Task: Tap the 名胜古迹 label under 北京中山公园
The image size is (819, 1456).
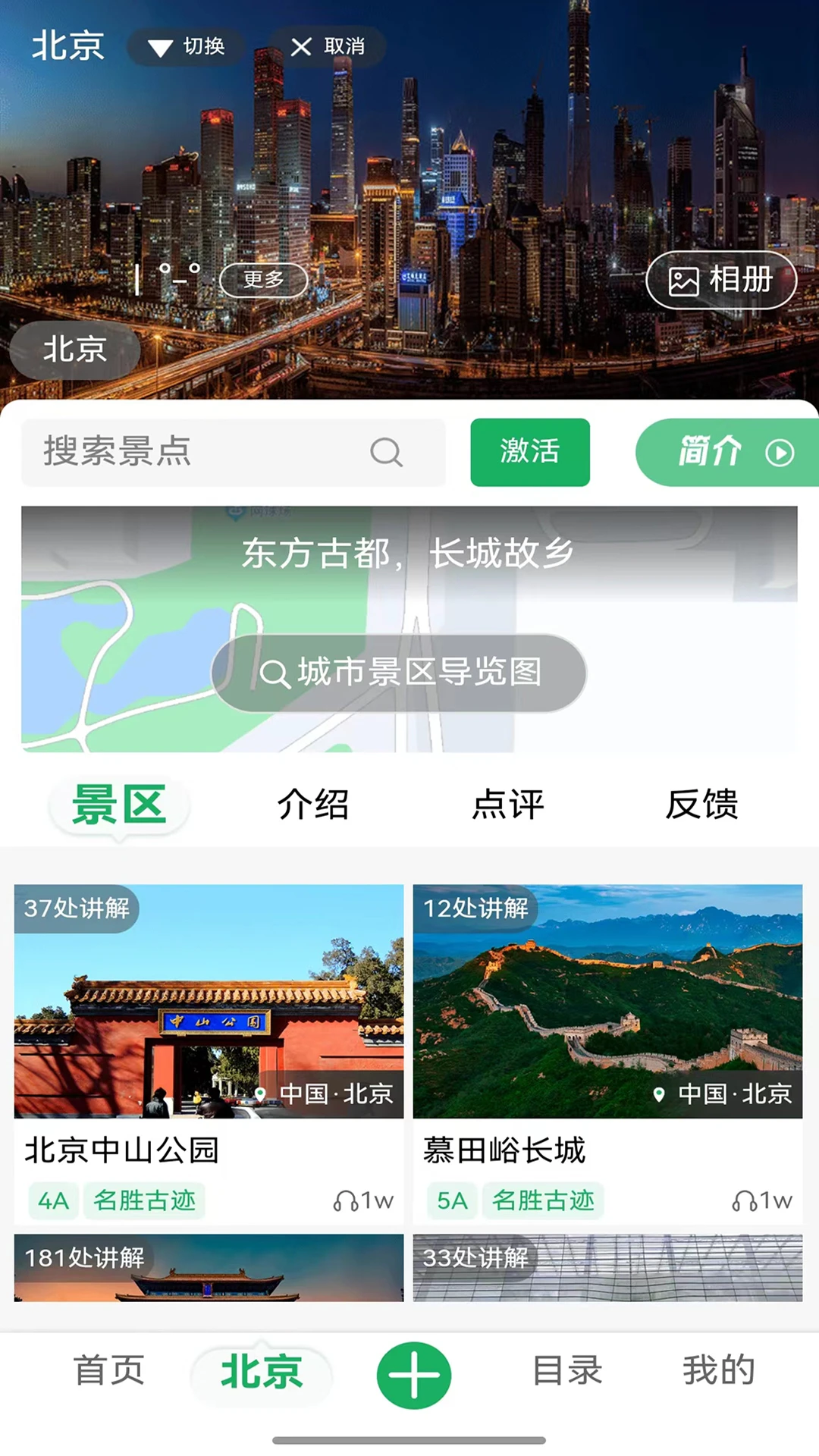Action: coord(143,1200)
